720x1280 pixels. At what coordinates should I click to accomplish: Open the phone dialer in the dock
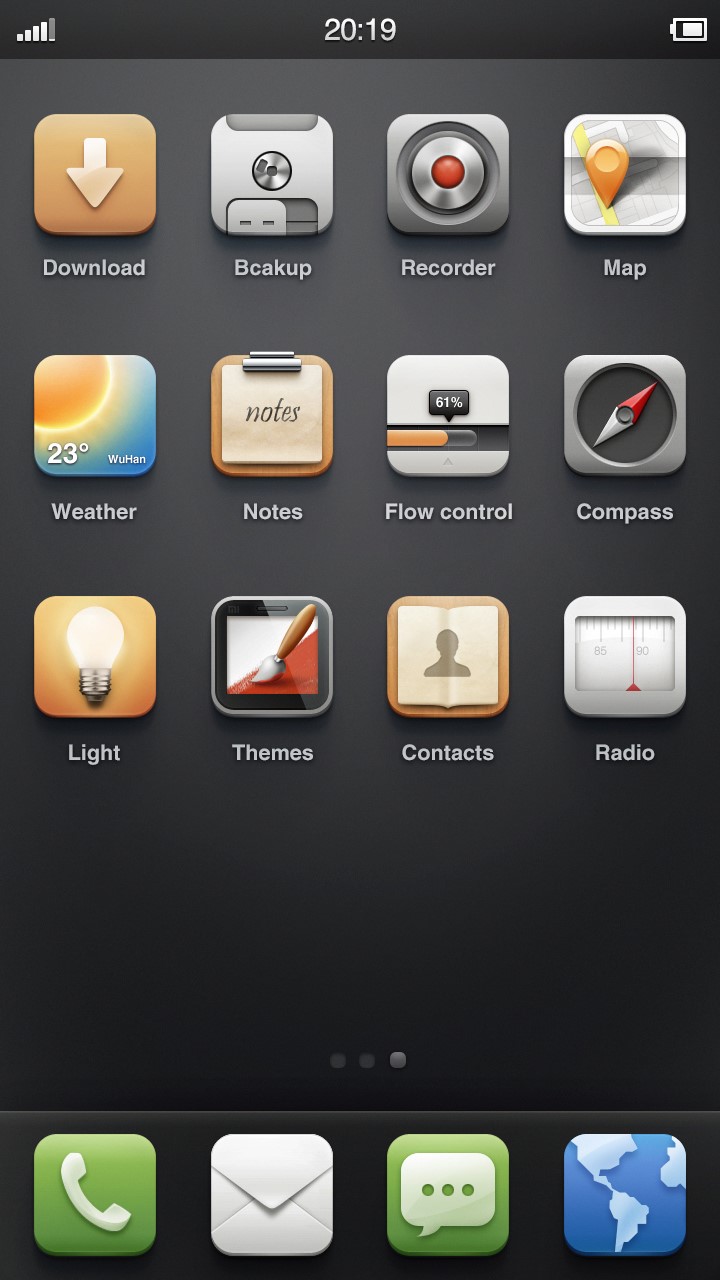[95, 1194]
